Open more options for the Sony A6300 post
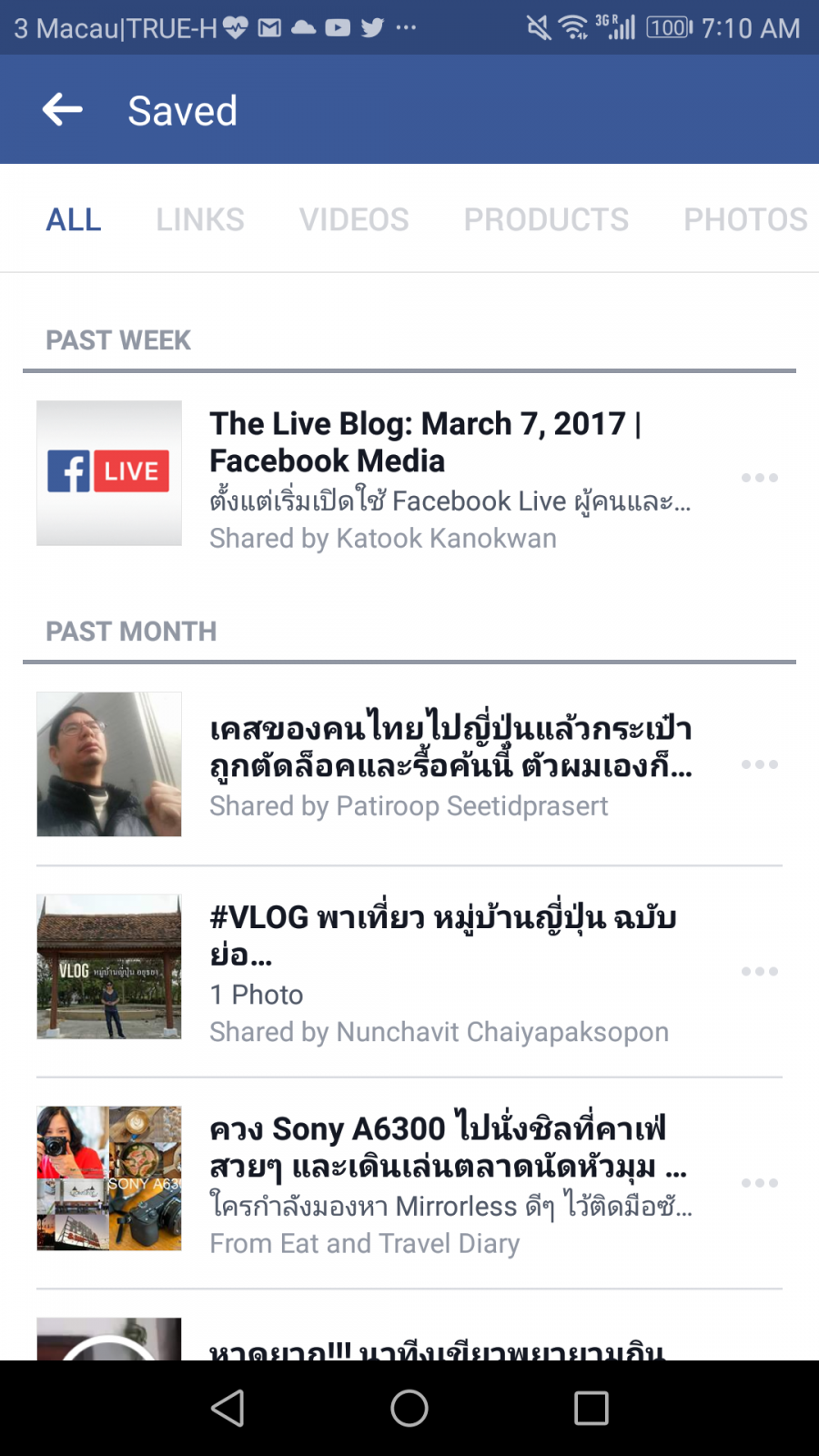 (x=759, y=1183)
